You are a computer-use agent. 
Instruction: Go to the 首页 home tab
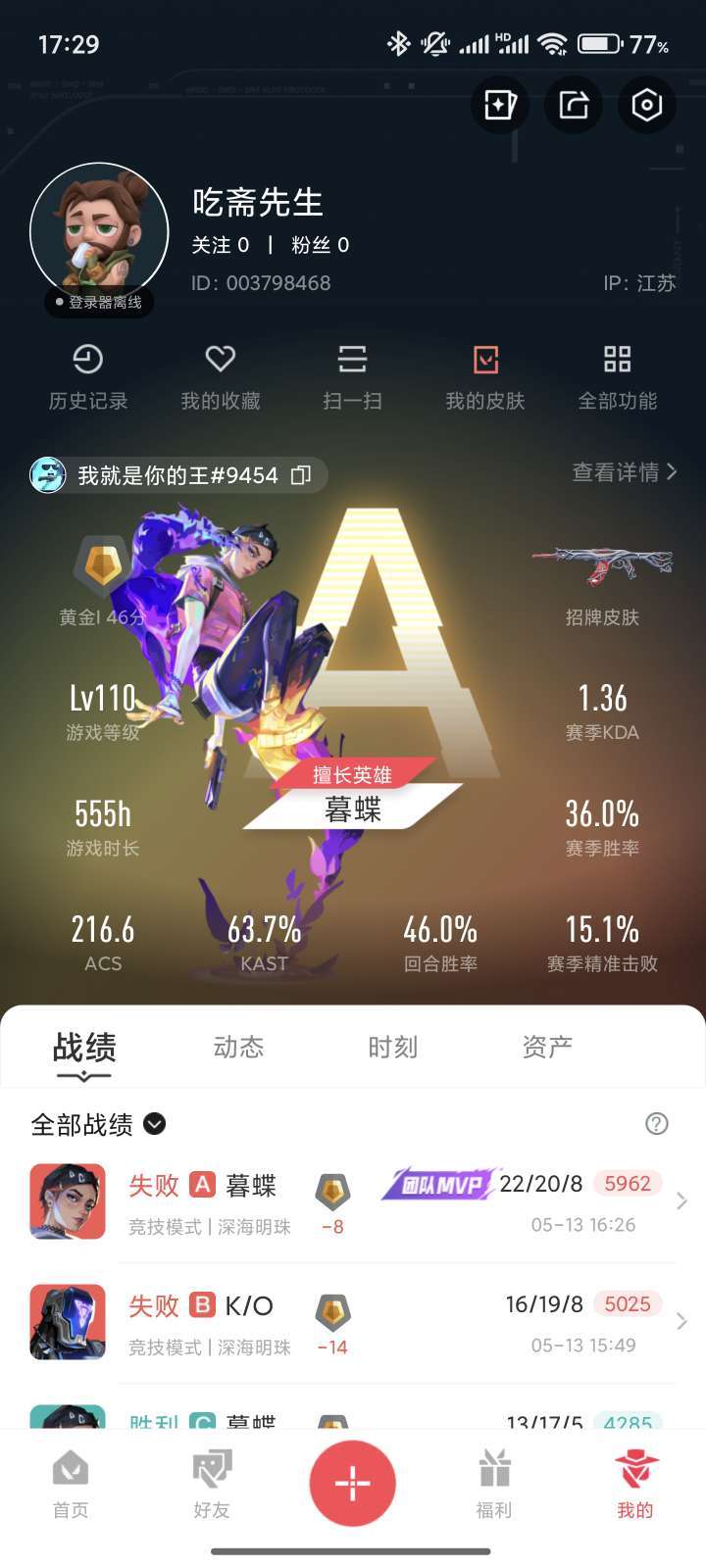click(x=71, y=1484)
